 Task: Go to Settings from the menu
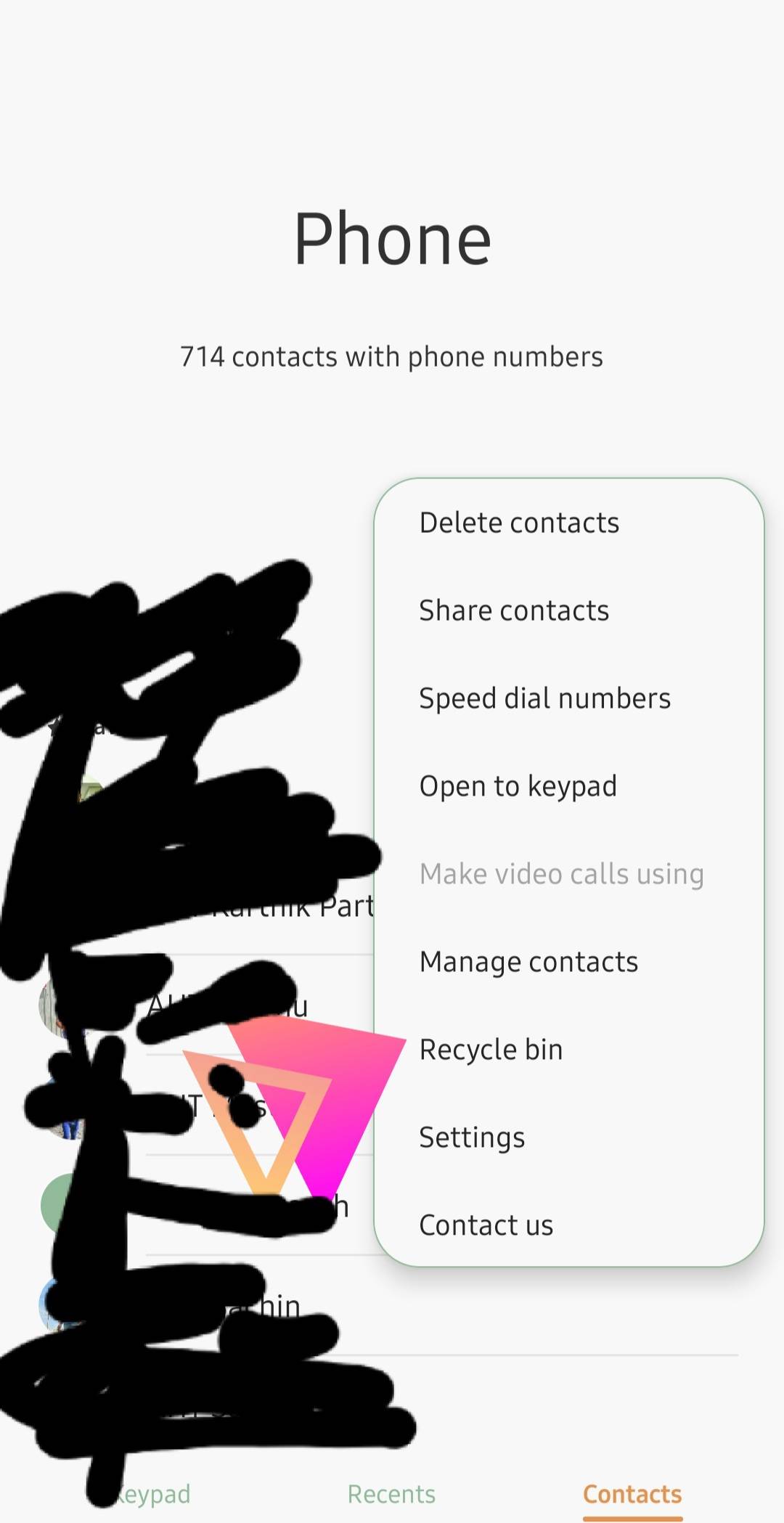472,1138
